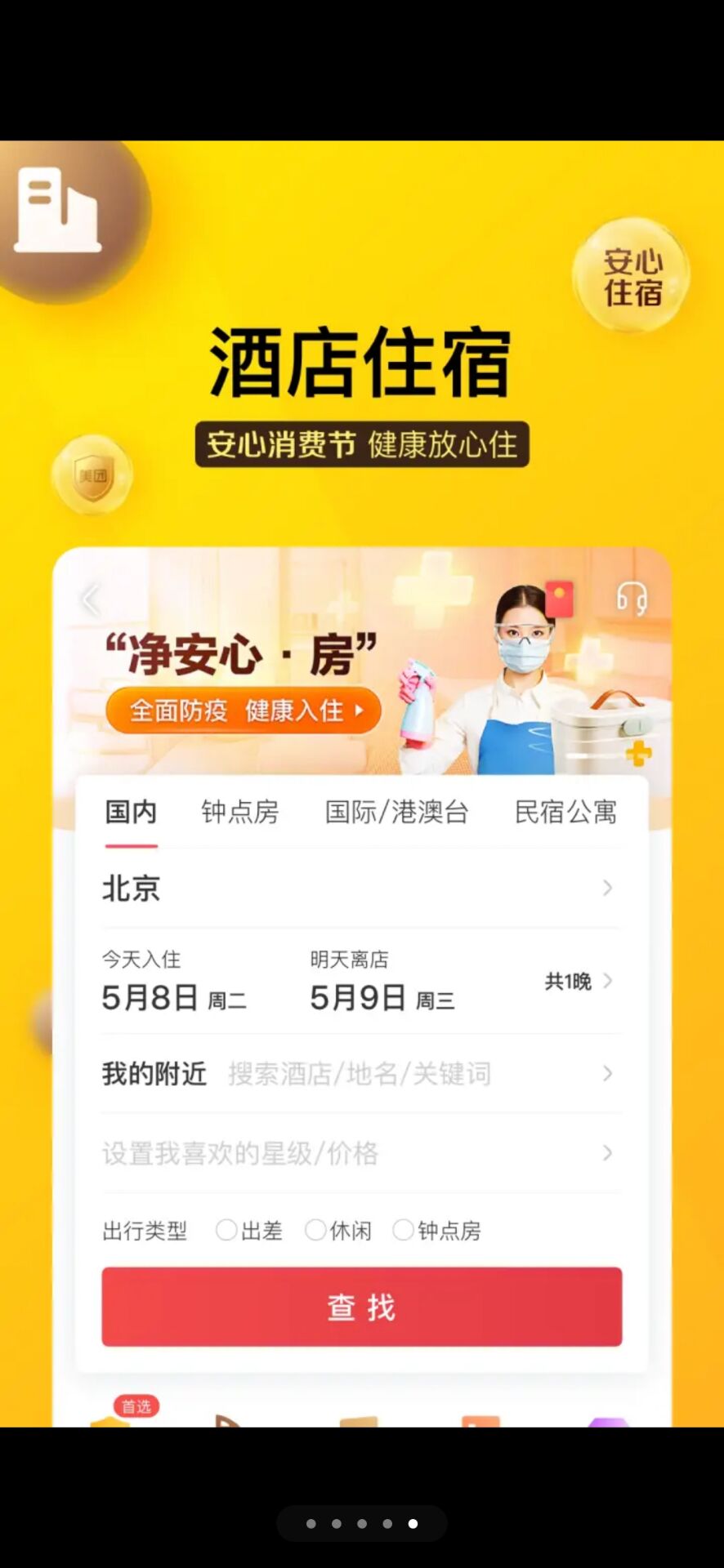
Task: Tap the 美团 medal badge
Action: pyautogui.click(x=92, y=478)
